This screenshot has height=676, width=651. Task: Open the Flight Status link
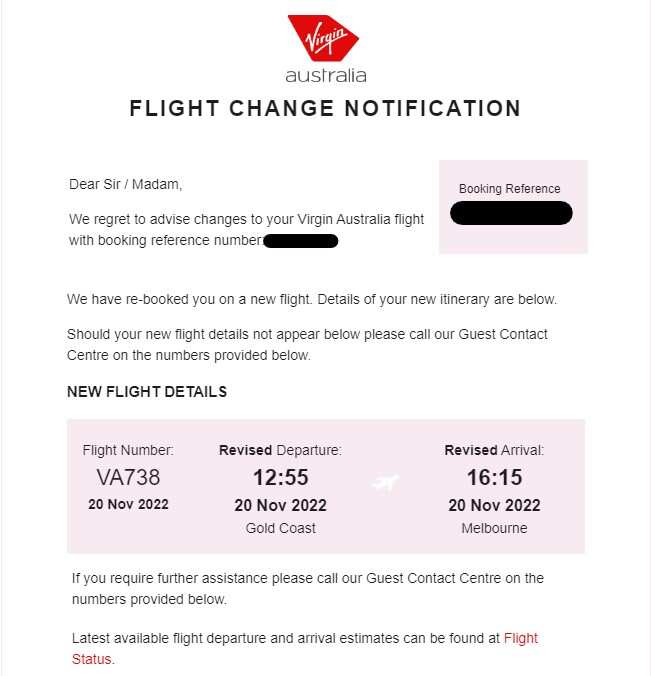[x=520, y=638]
